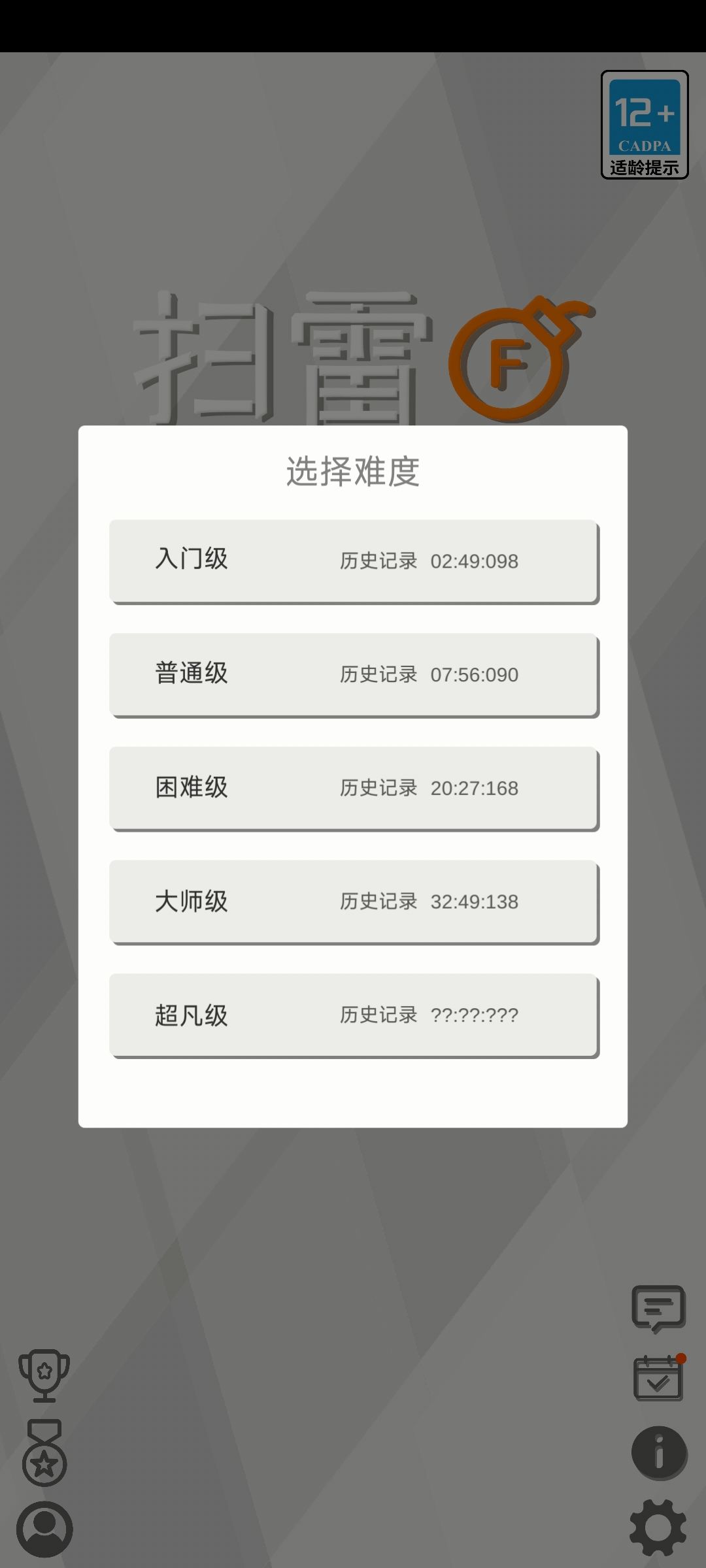Image resolution: width=706 pixels, height=1568 pixels.
Task: Select 超凡级 difficulty
Action: [353, 1015]
